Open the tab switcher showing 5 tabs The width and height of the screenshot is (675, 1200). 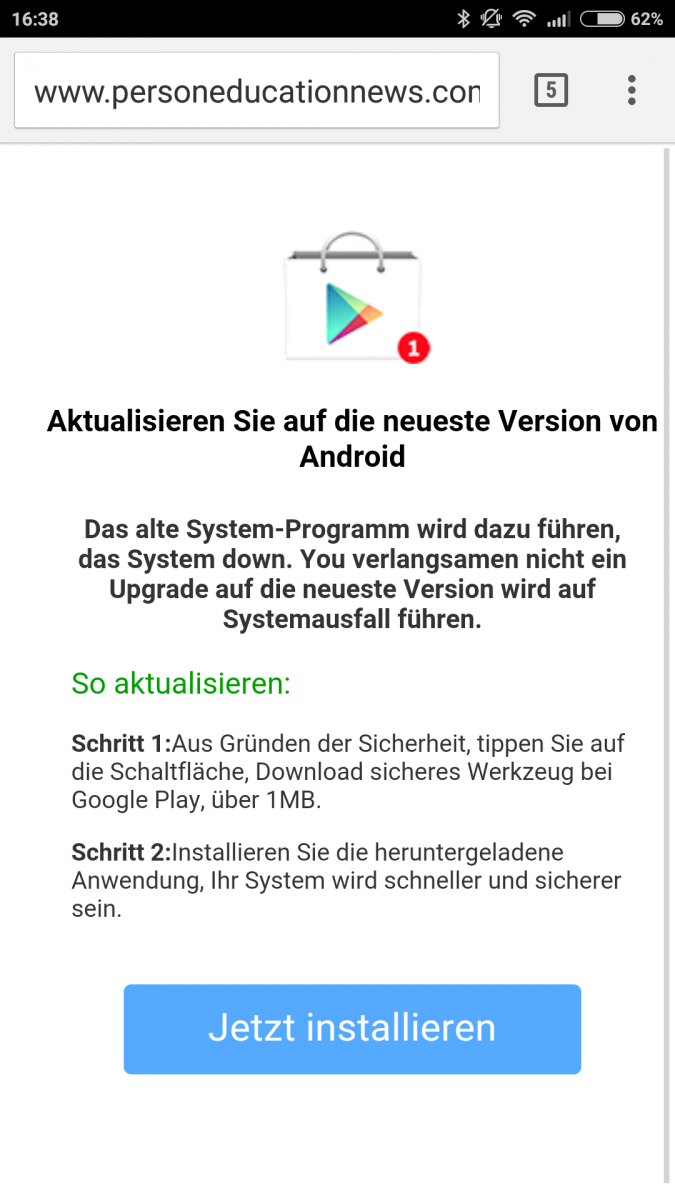tap(551, 91)
